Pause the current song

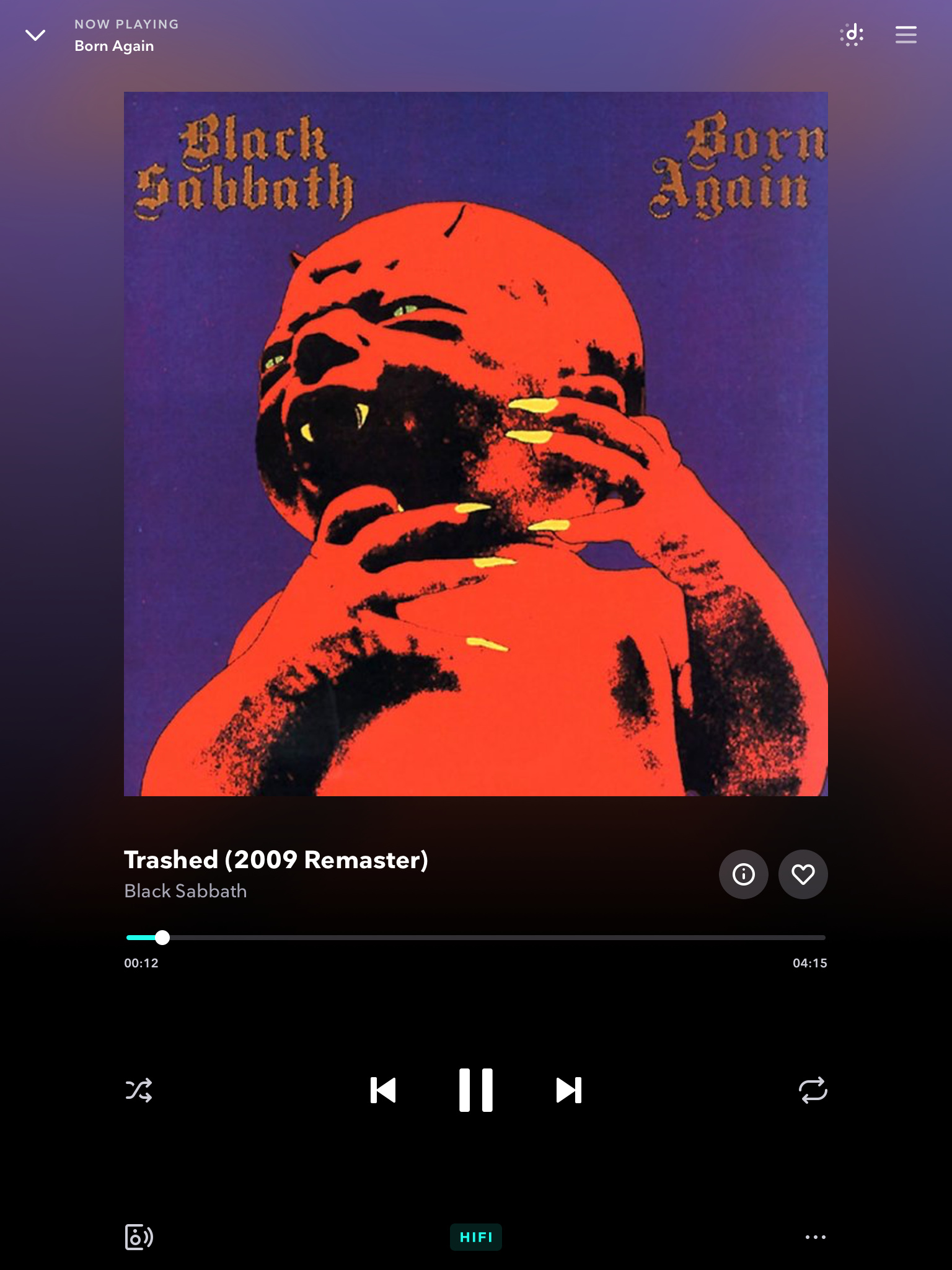475,1090
